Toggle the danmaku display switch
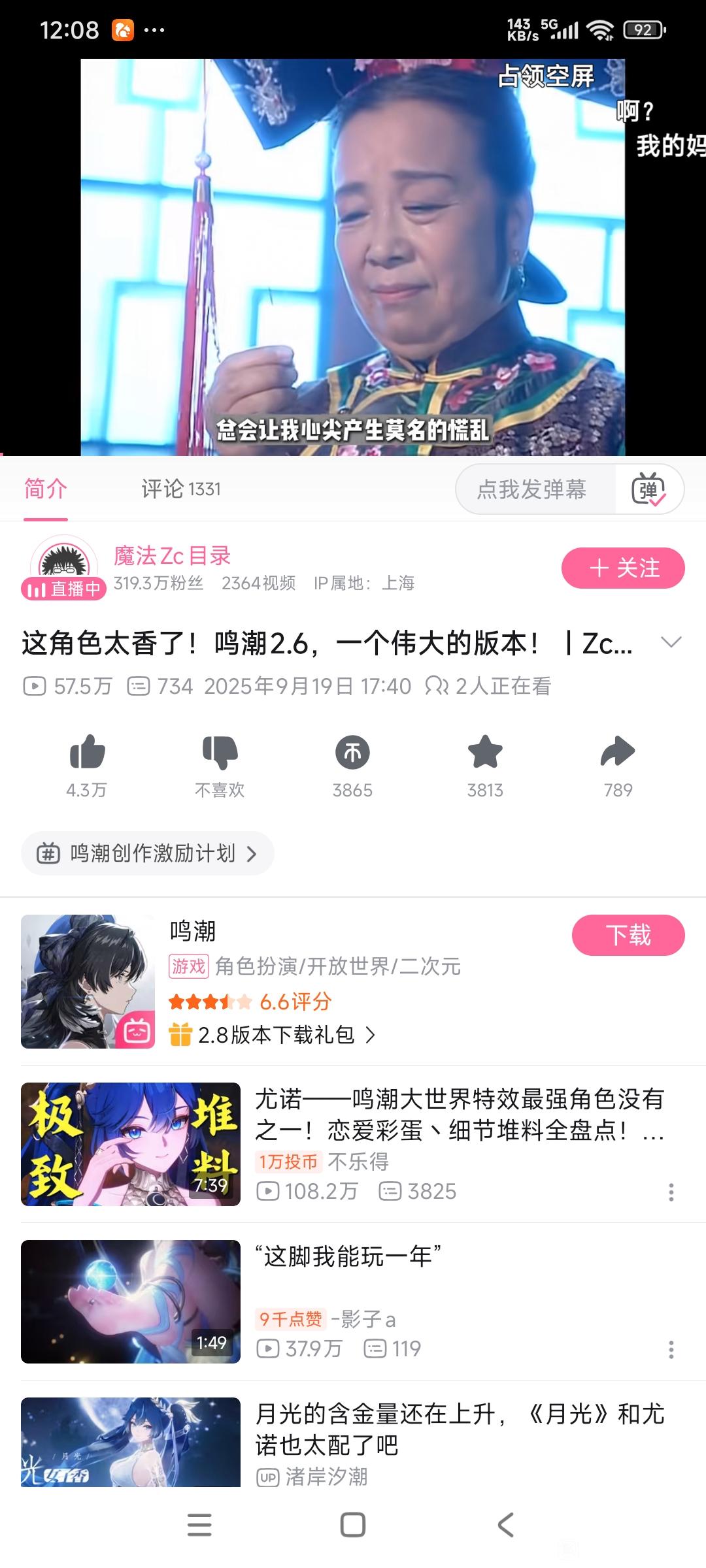Image resolution: width=706 pixels, height=1568 pixels. tap(648, 489)
